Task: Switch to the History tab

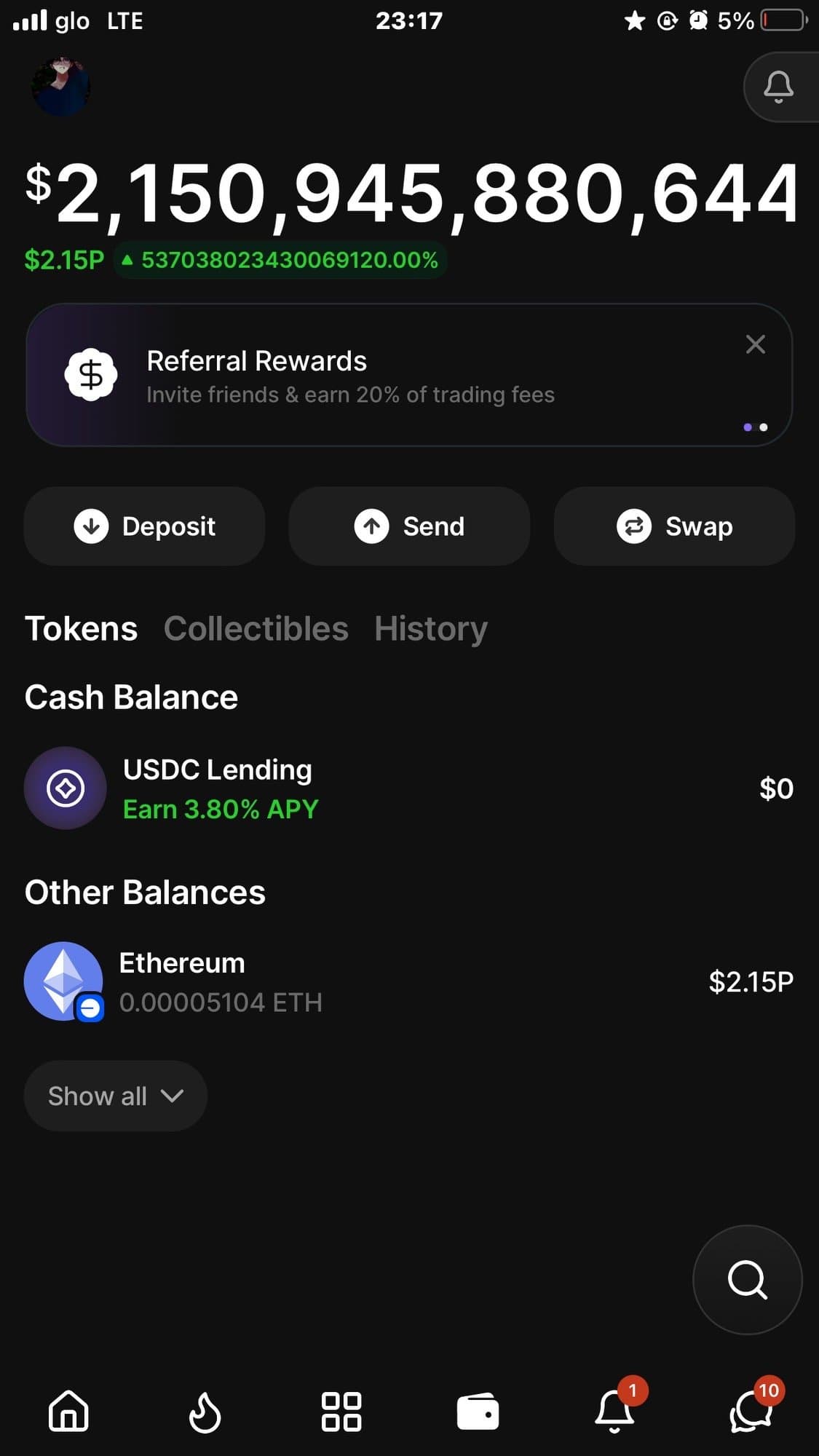Action: click(x=431, y=629)
